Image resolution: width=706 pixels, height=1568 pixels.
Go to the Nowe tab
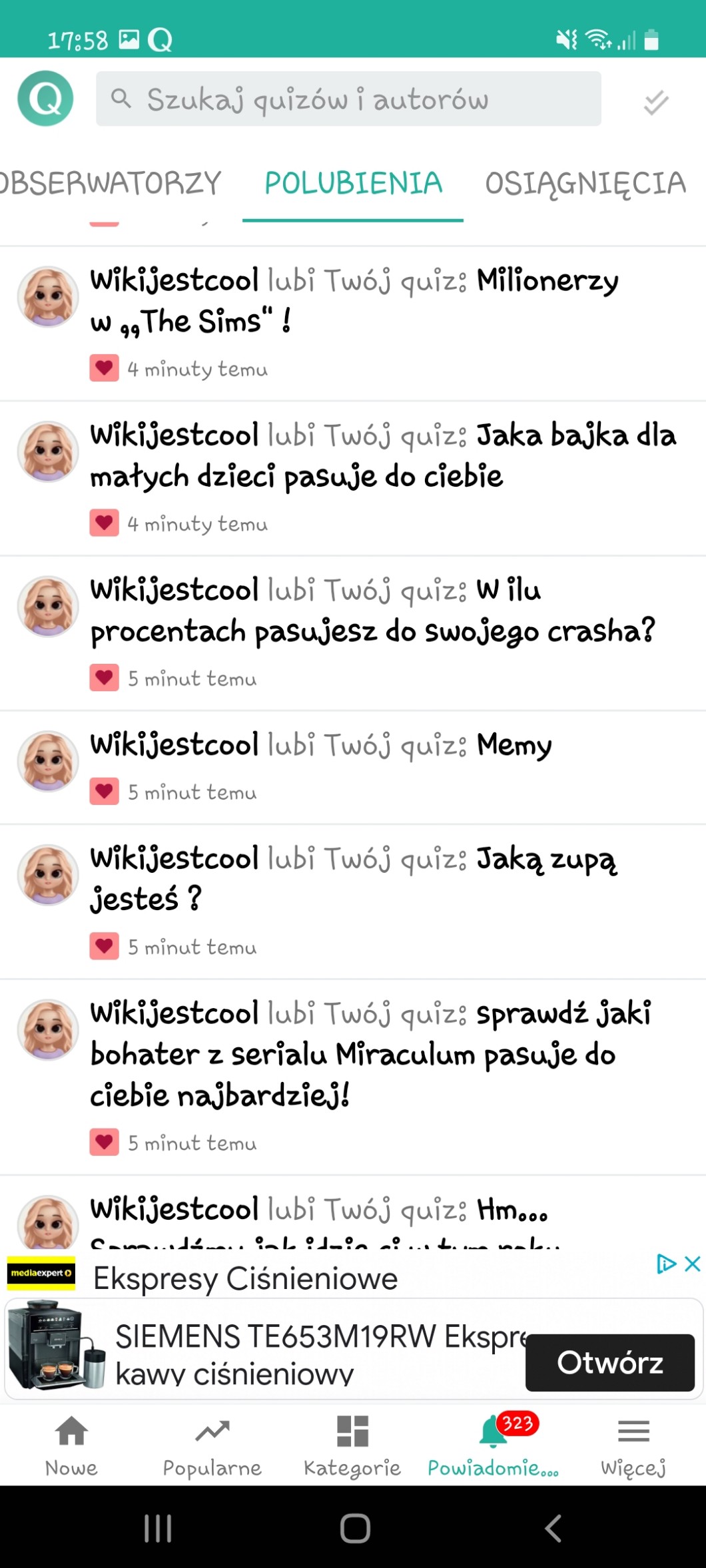71,1446
